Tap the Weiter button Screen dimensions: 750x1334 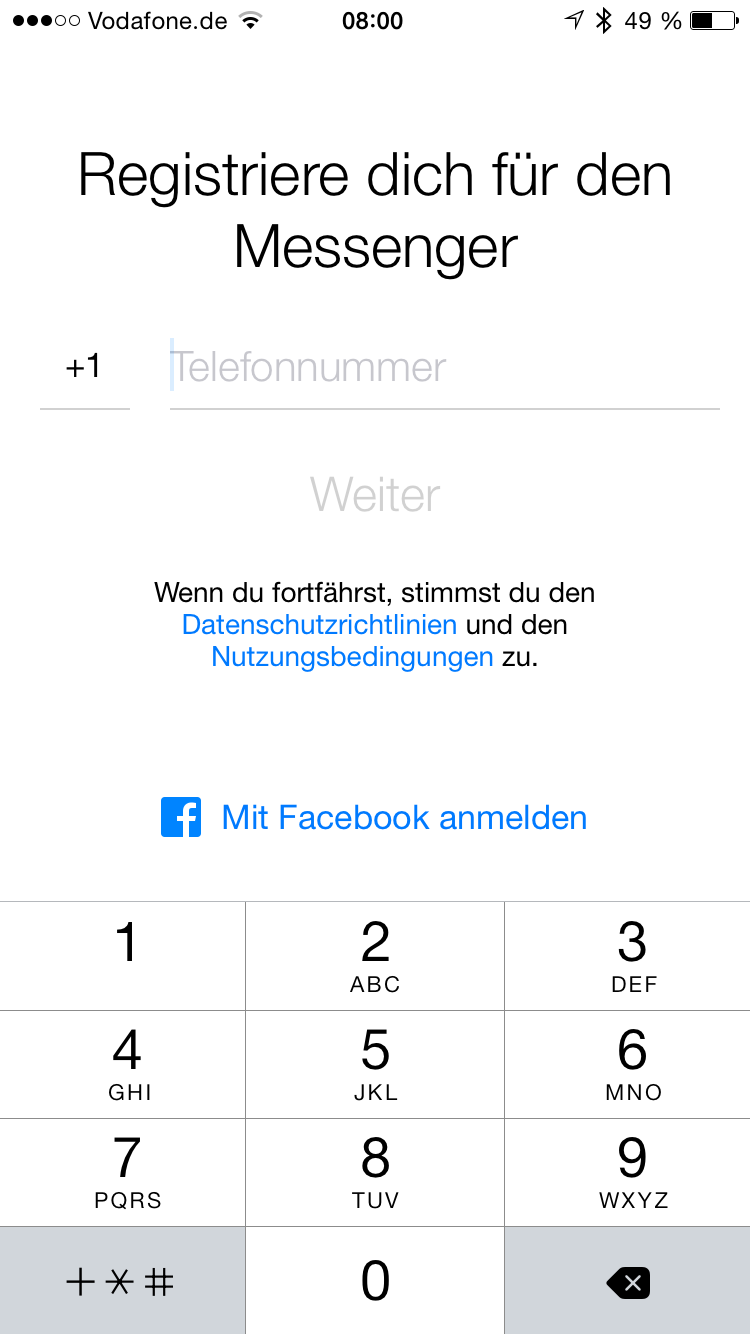[x=375, y=494]
